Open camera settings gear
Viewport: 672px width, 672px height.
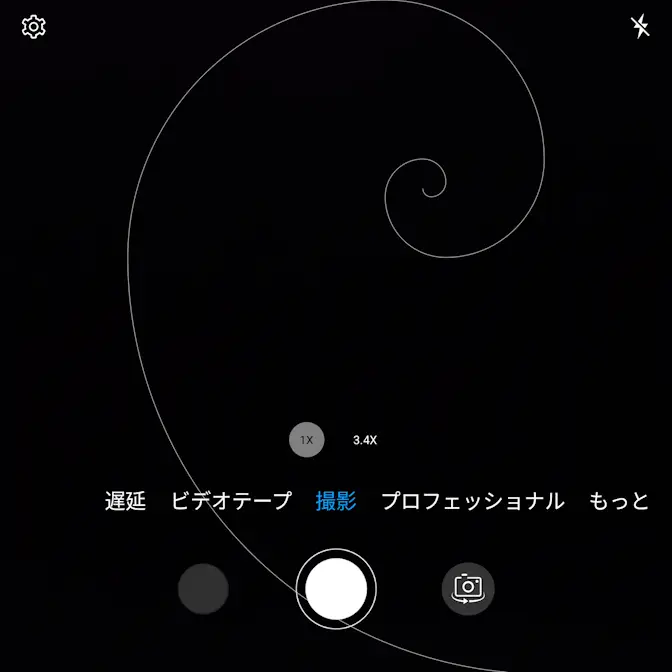[x=34, y=27]
